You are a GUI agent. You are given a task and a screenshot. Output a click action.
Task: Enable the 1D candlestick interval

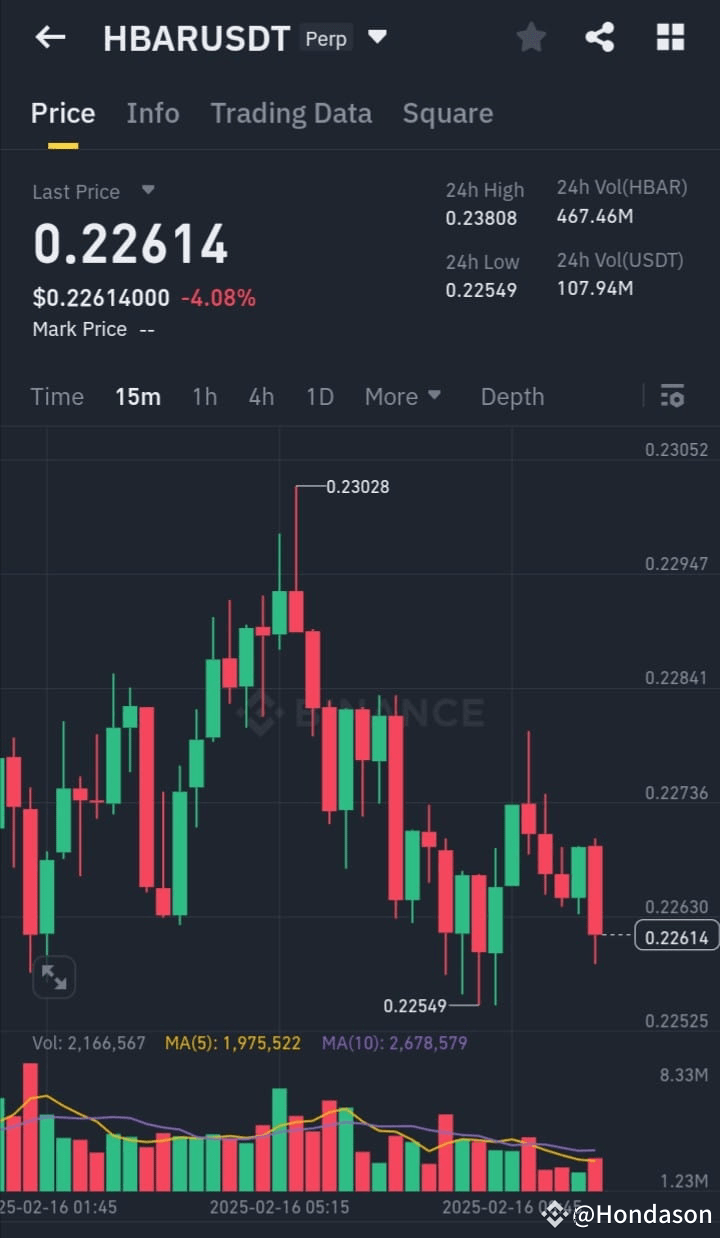click(x=320, y=396)
